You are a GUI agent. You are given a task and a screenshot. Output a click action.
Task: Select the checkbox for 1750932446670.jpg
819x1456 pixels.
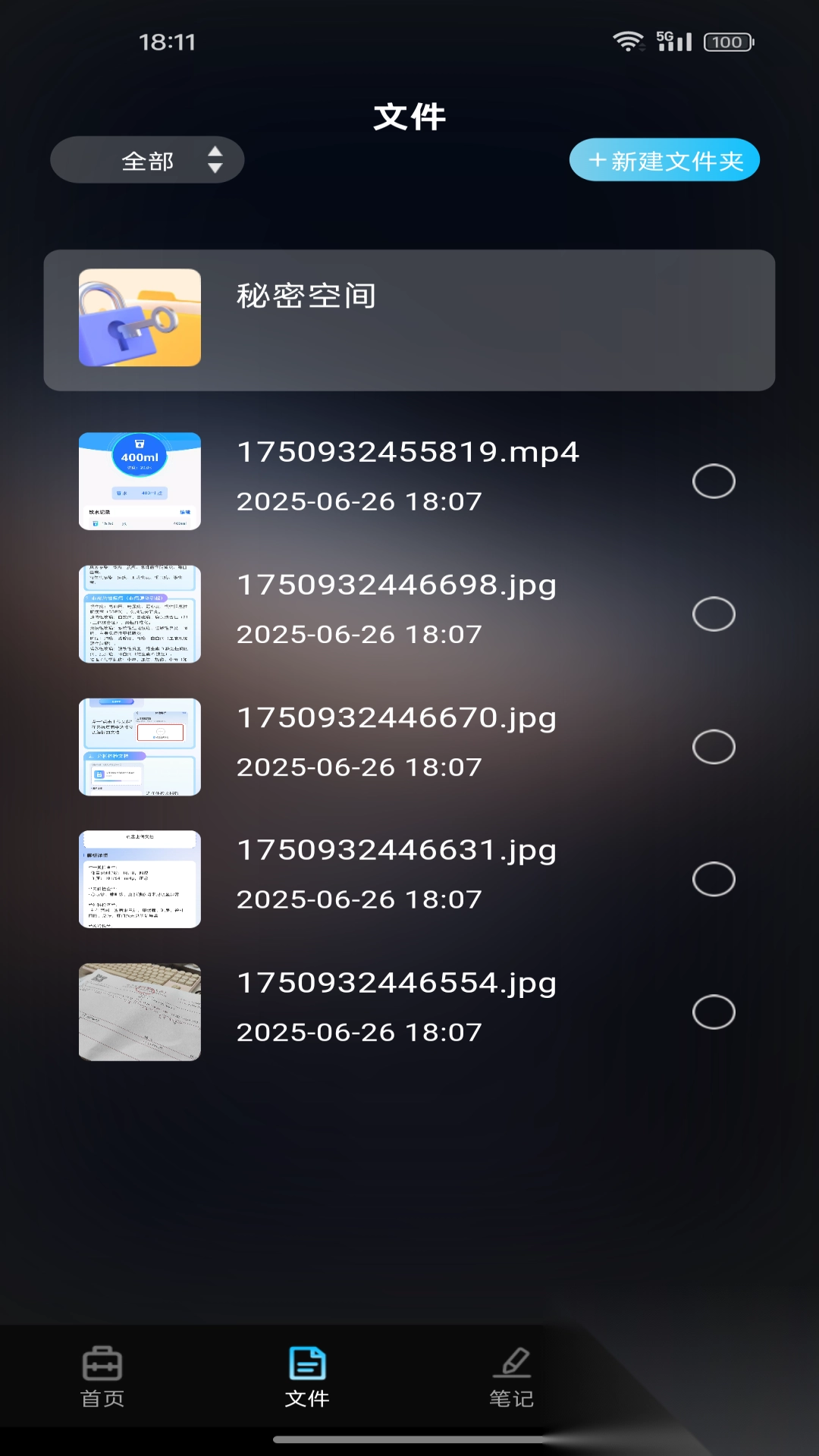(x=714, y=747)
